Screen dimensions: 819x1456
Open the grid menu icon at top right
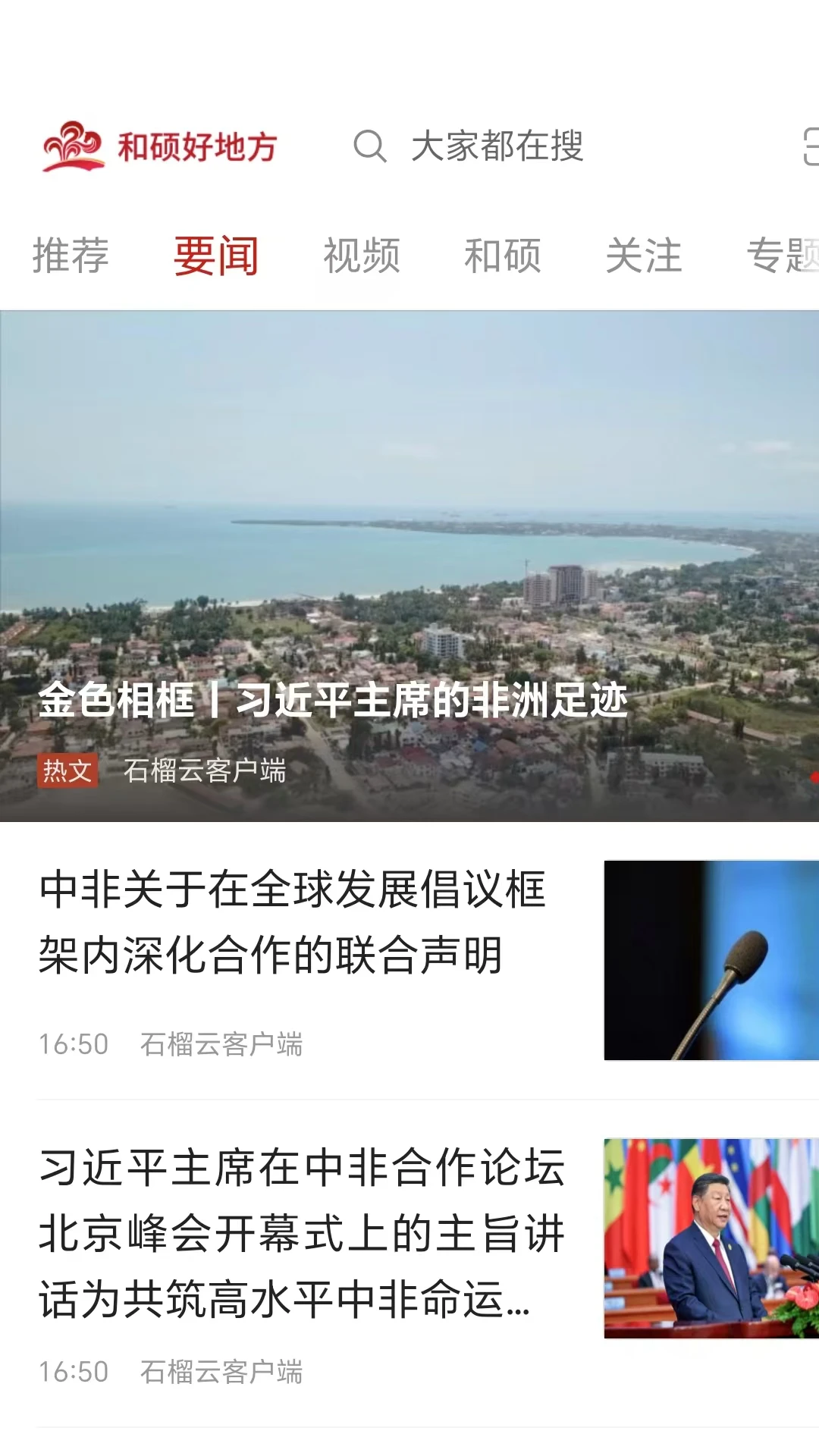click(x=812, y=149)
